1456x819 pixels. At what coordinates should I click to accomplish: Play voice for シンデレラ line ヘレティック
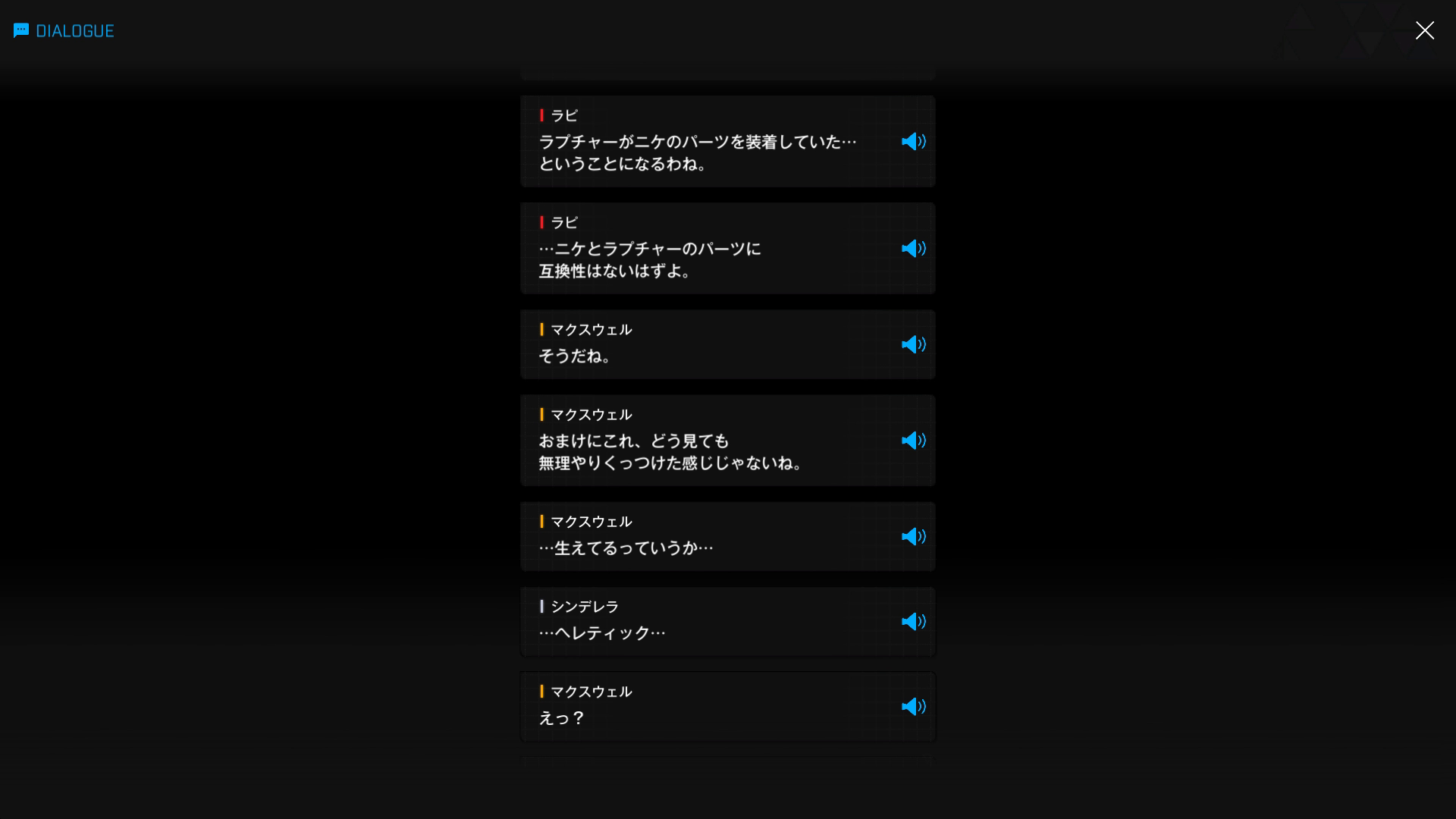(x=913, y=622)
